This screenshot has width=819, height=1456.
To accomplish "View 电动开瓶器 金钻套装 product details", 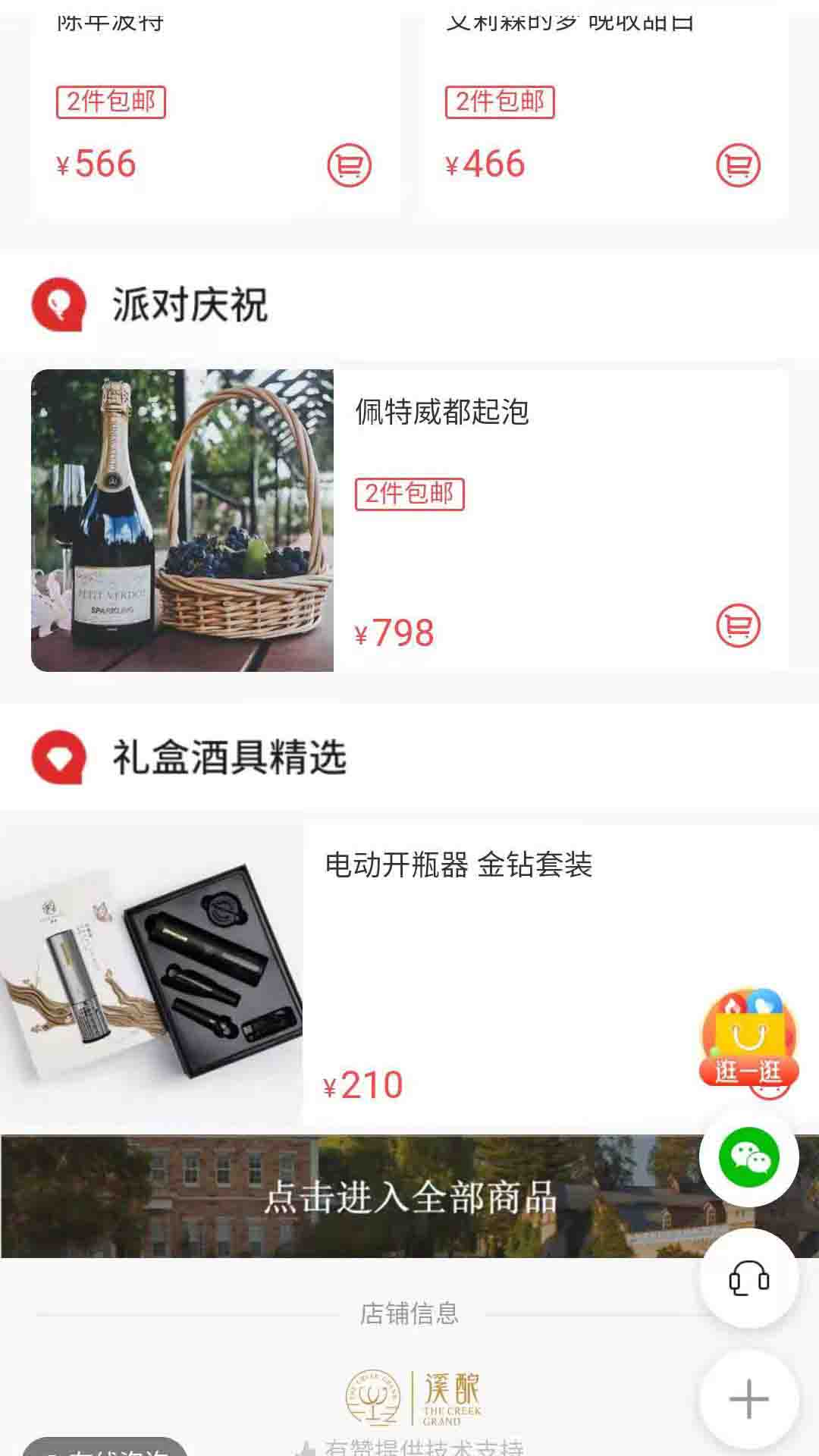I will point(458,865).
